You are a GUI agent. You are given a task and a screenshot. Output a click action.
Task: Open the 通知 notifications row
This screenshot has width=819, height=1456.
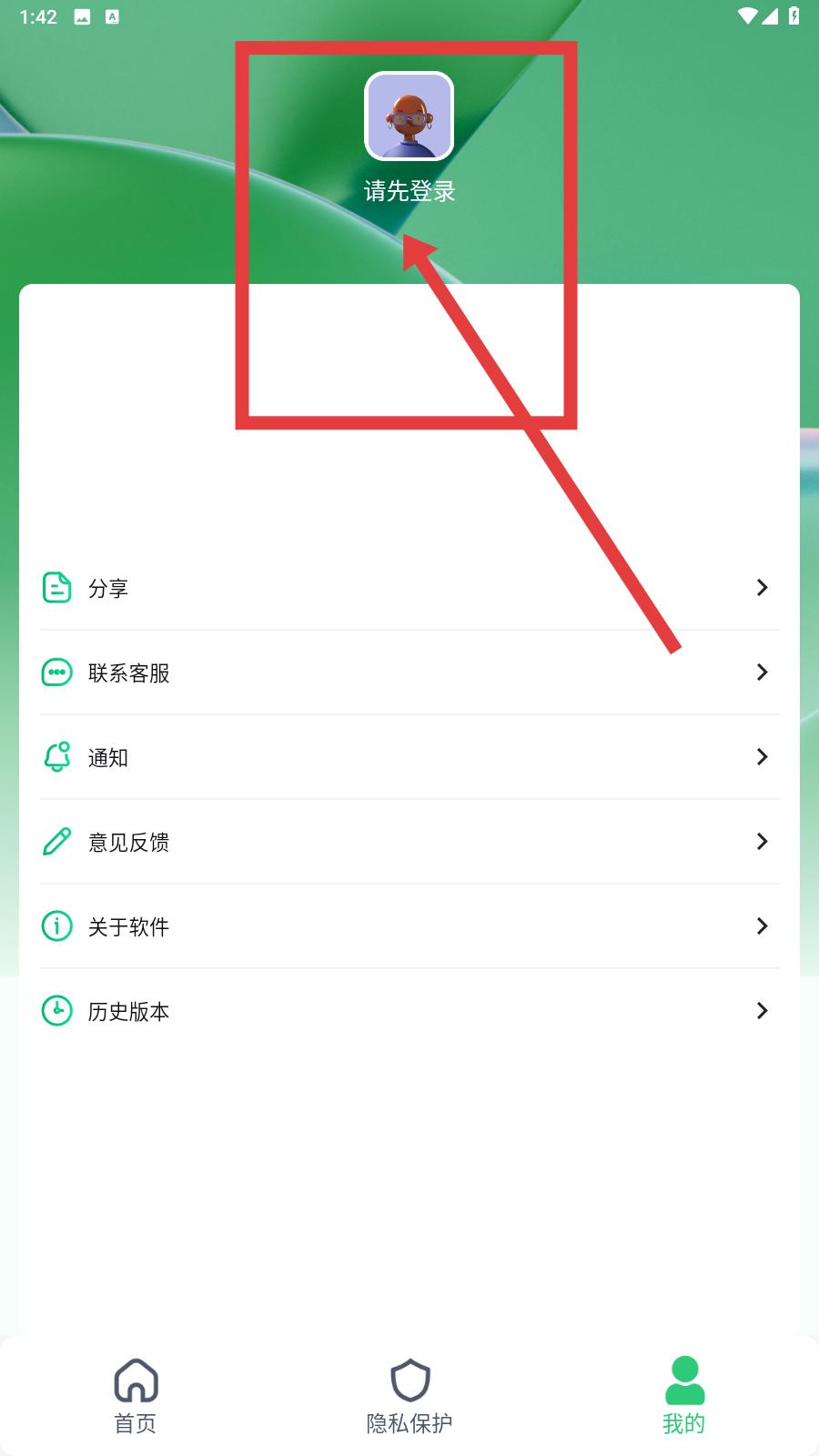click(x=409, y=757)
